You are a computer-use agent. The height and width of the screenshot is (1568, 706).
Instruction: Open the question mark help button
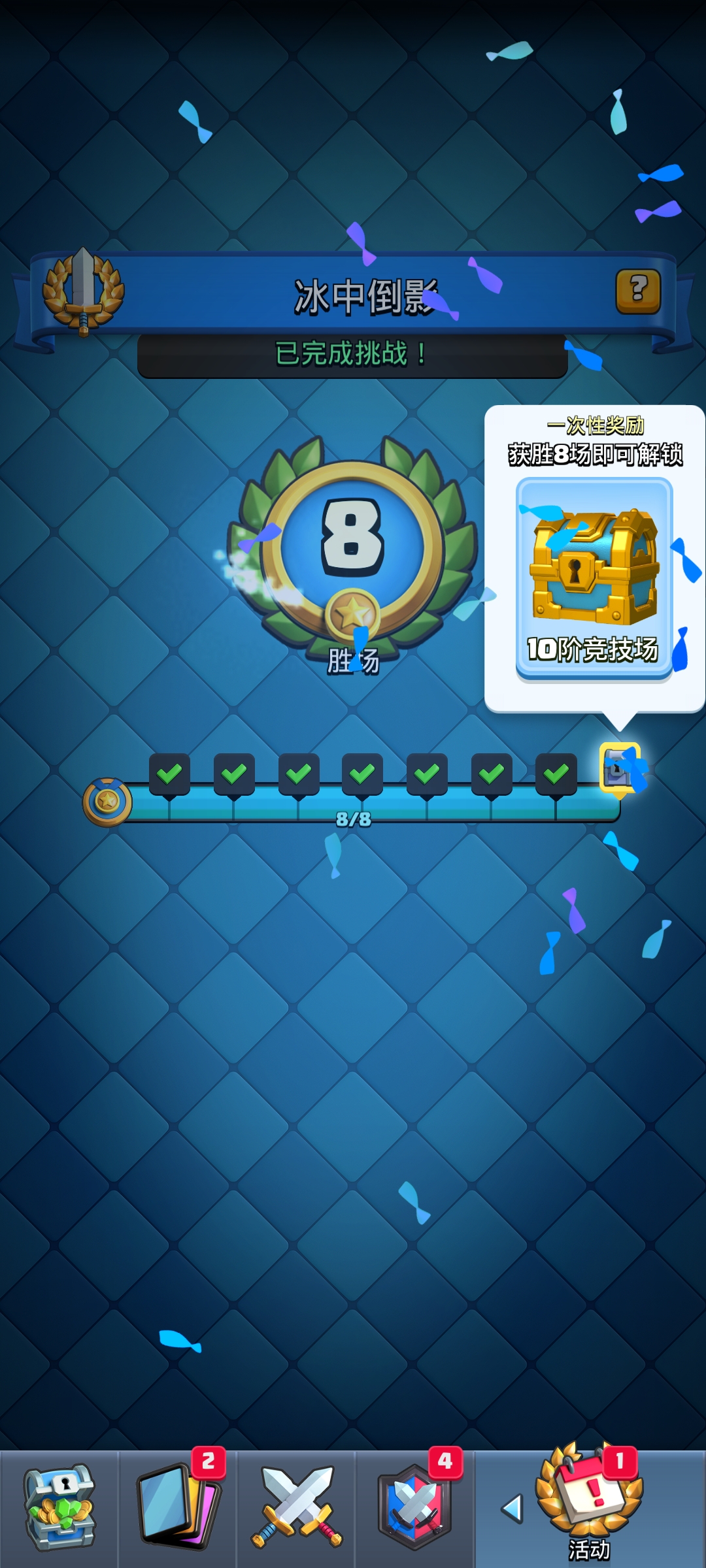pyautogui.click(x=638, y=291)
